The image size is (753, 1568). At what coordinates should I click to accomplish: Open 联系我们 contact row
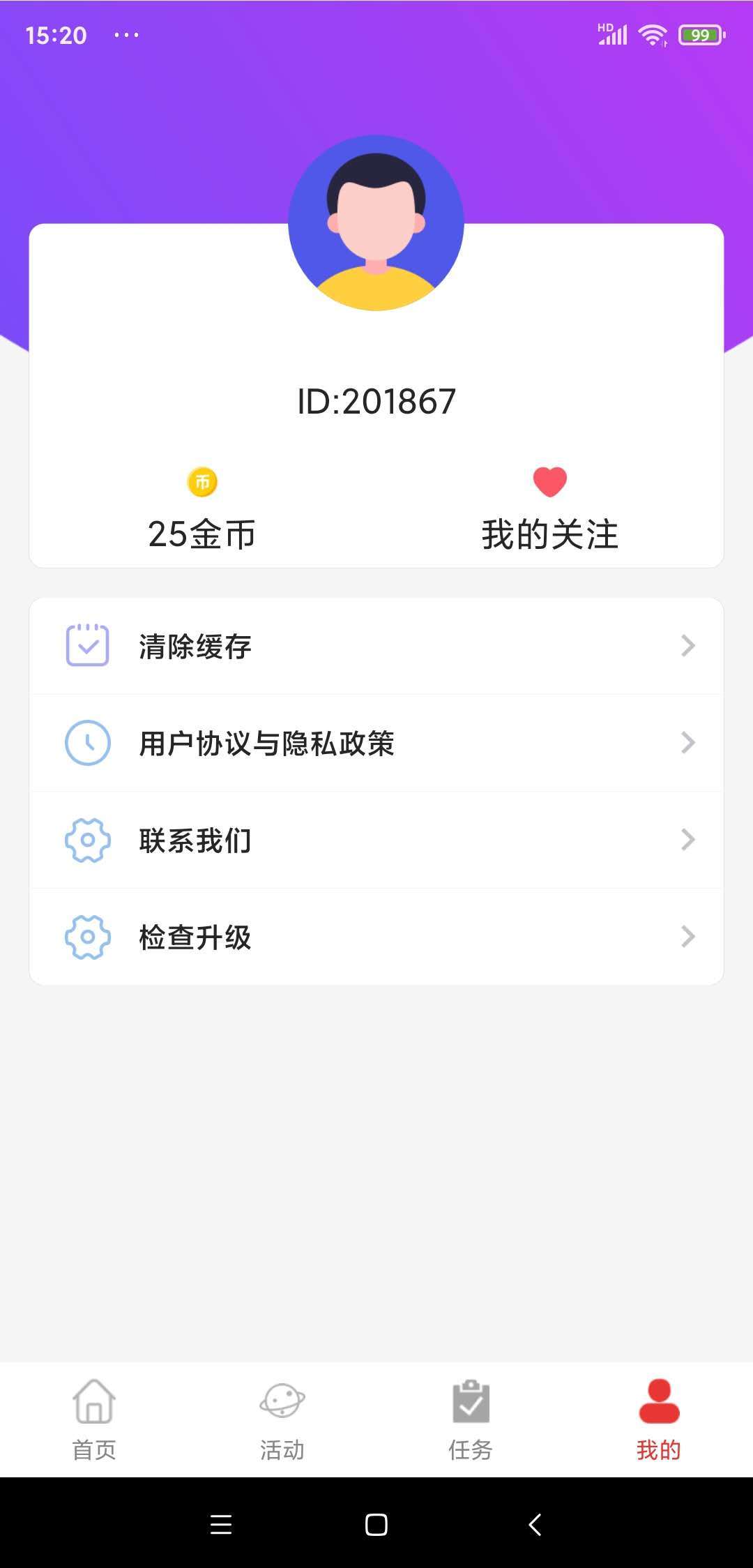pyautogui.click(x=376, y=840)
